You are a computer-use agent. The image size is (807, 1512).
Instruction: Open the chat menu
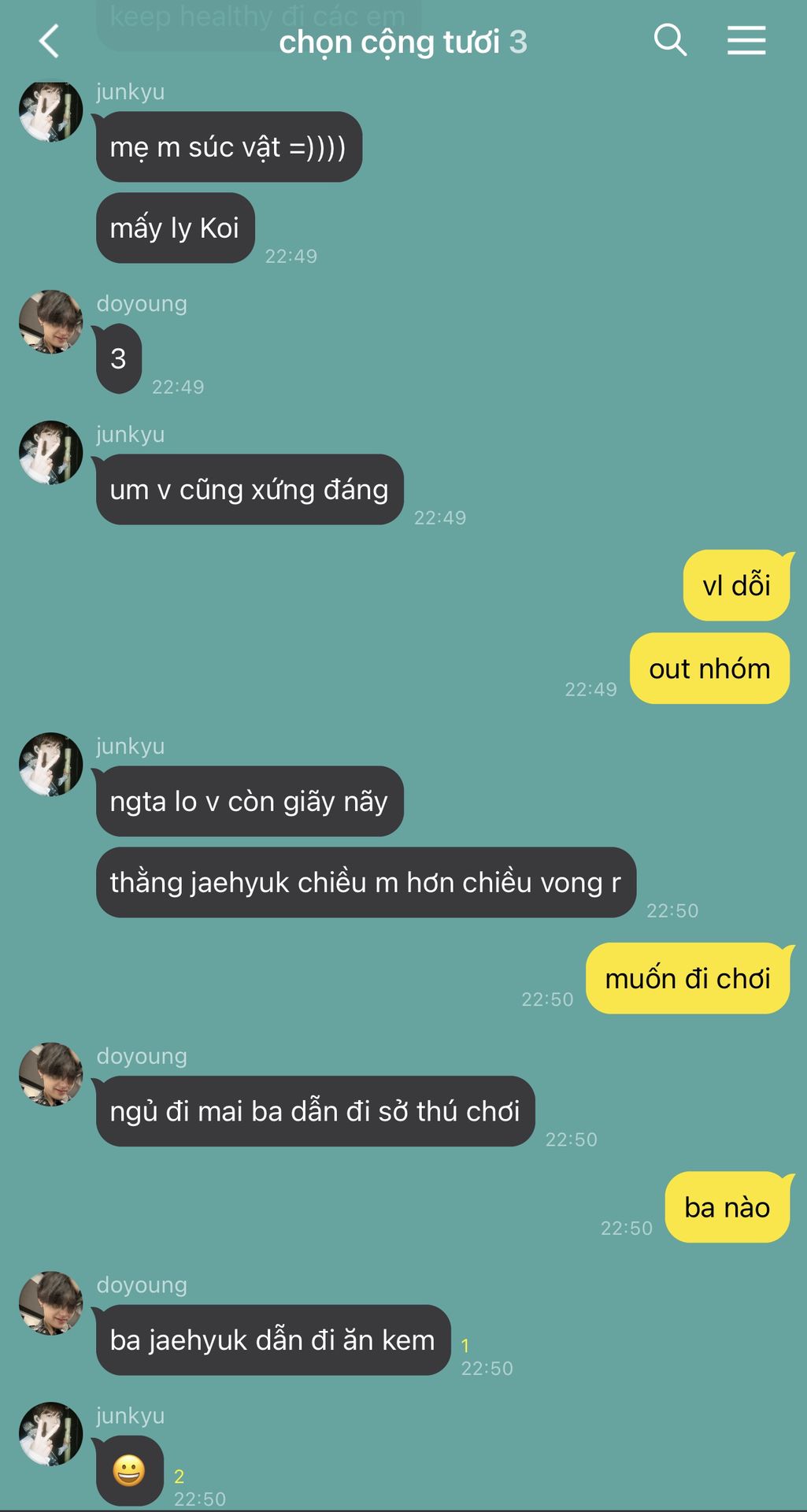(x=746, y=40)
